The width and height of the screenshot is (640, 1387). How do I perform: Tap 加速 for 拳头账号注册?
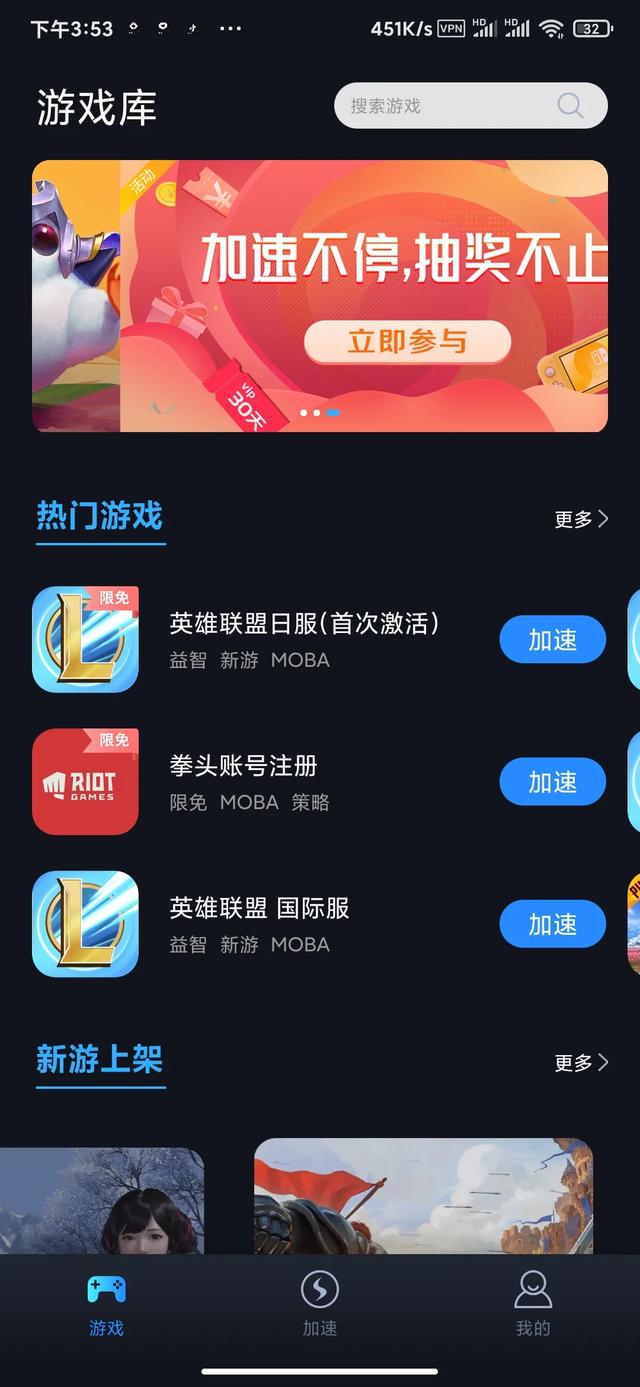click(553, 782)
